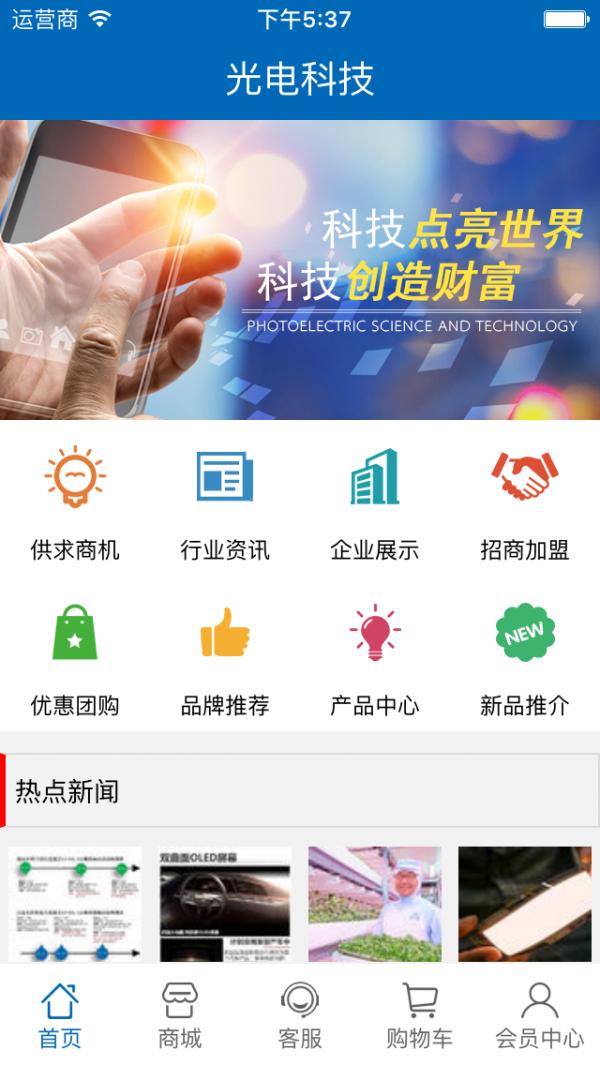Switch to the 商城 tab
Image resolution: width=600 pixels, height=1065 pixels.
tap(180, 1015)
